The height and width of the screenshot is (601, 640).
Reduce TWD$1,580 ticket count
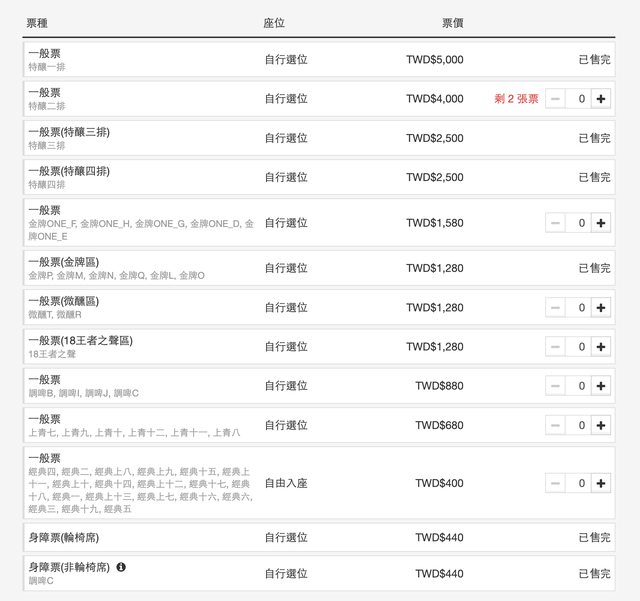[556, 223]
